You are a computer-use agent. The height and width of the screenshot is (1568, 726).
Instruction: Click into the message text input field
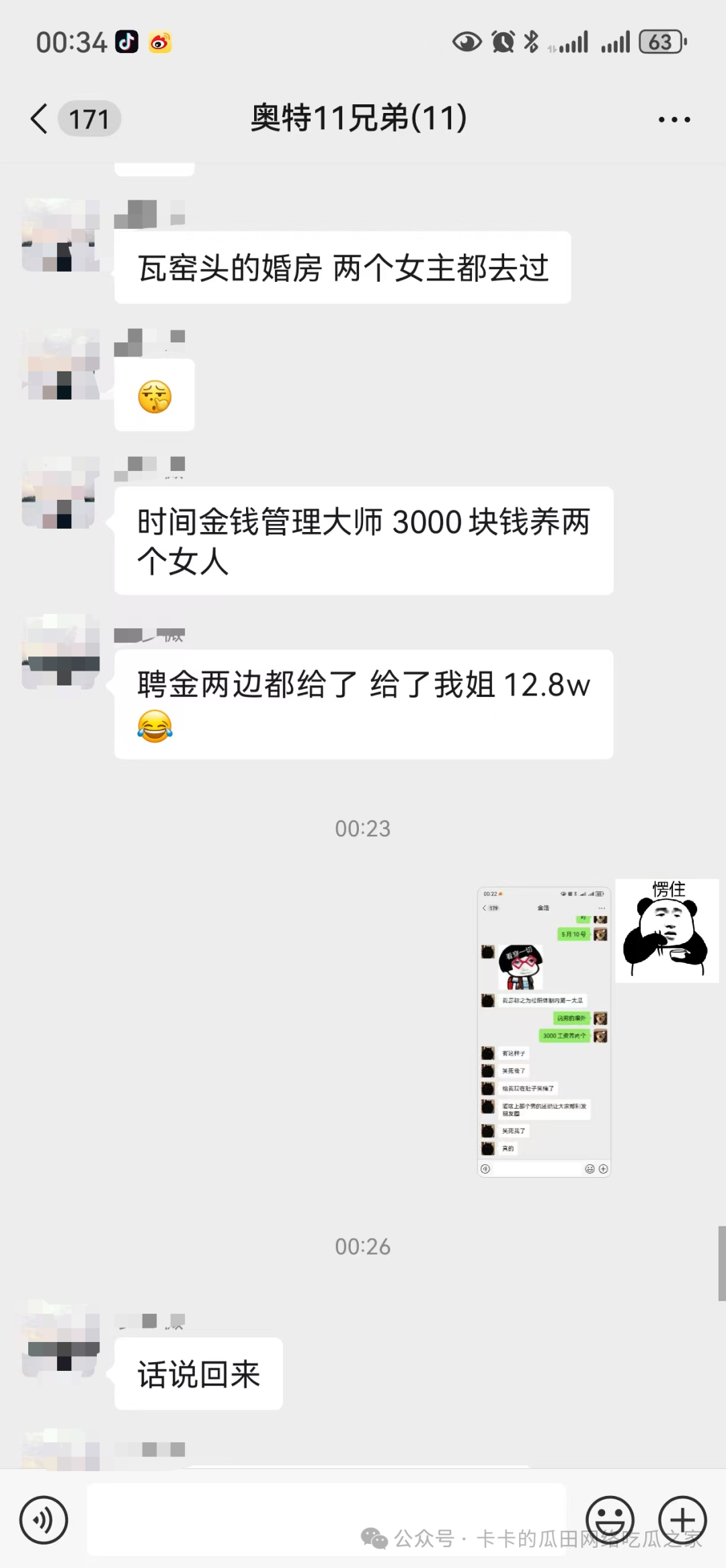(x=323, y=1520)
